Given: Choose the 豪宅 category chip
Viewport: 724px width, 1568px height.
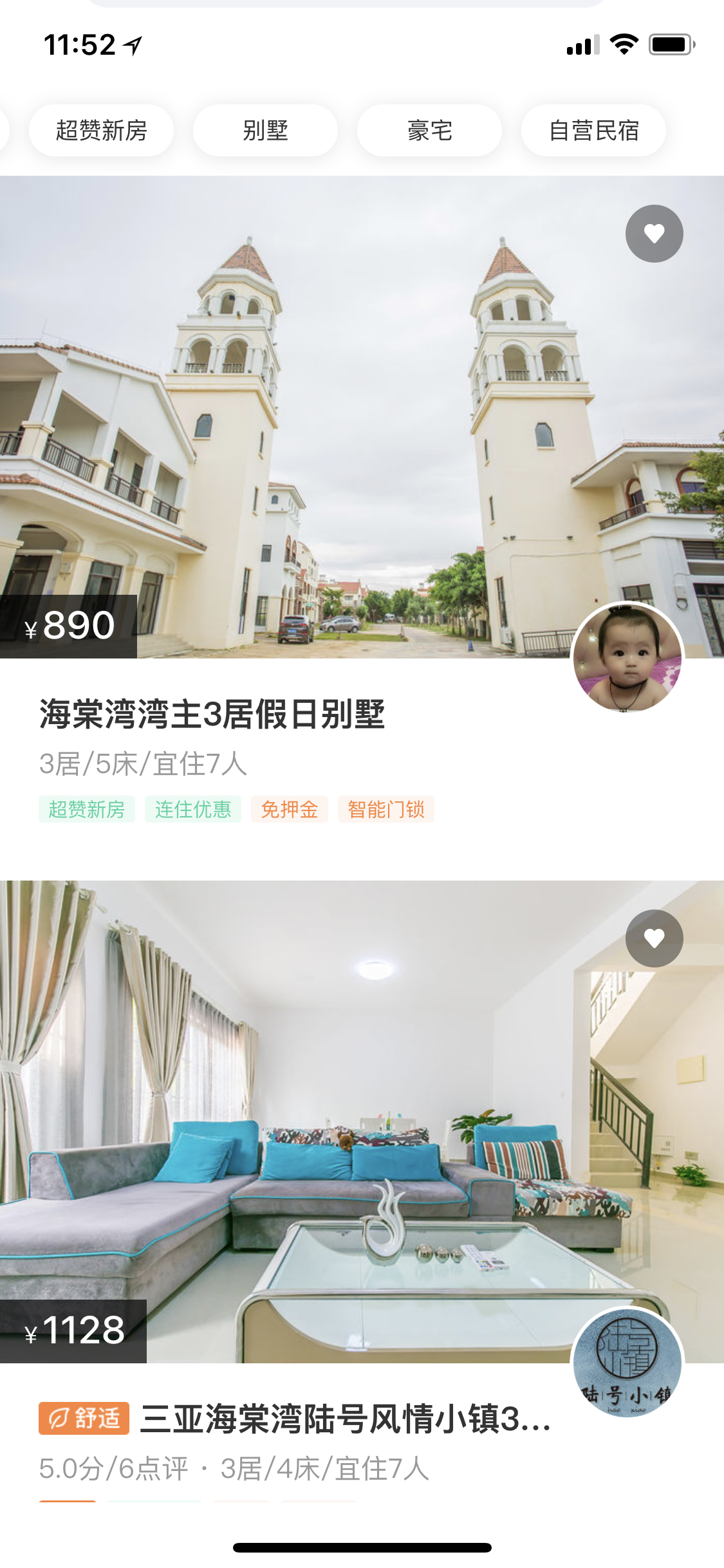Looking at the screenshot, I should (x=429, y=131).
